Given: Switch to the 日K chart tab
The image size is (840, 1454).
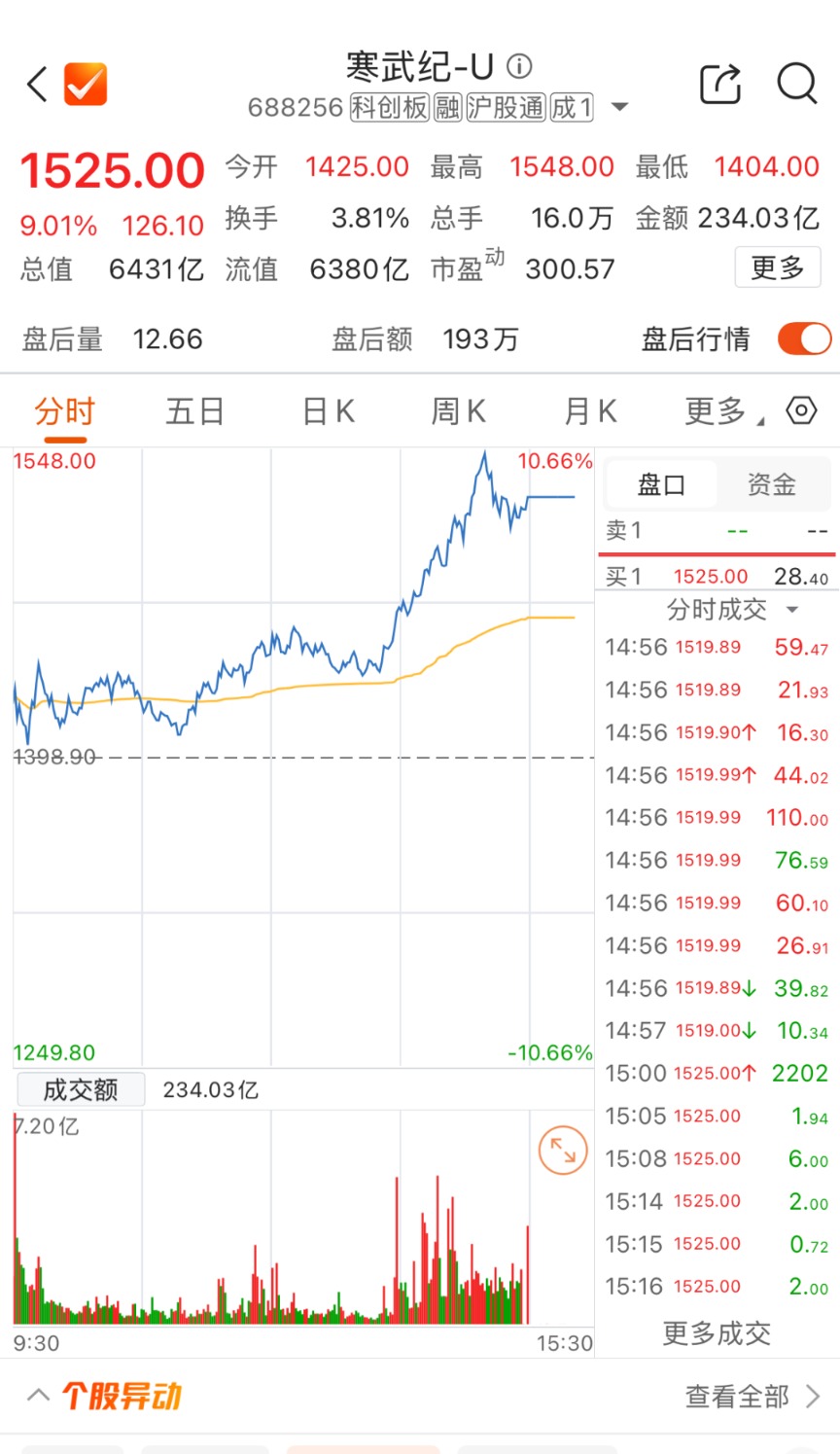Looking at the screenshot, I should 329,411.
